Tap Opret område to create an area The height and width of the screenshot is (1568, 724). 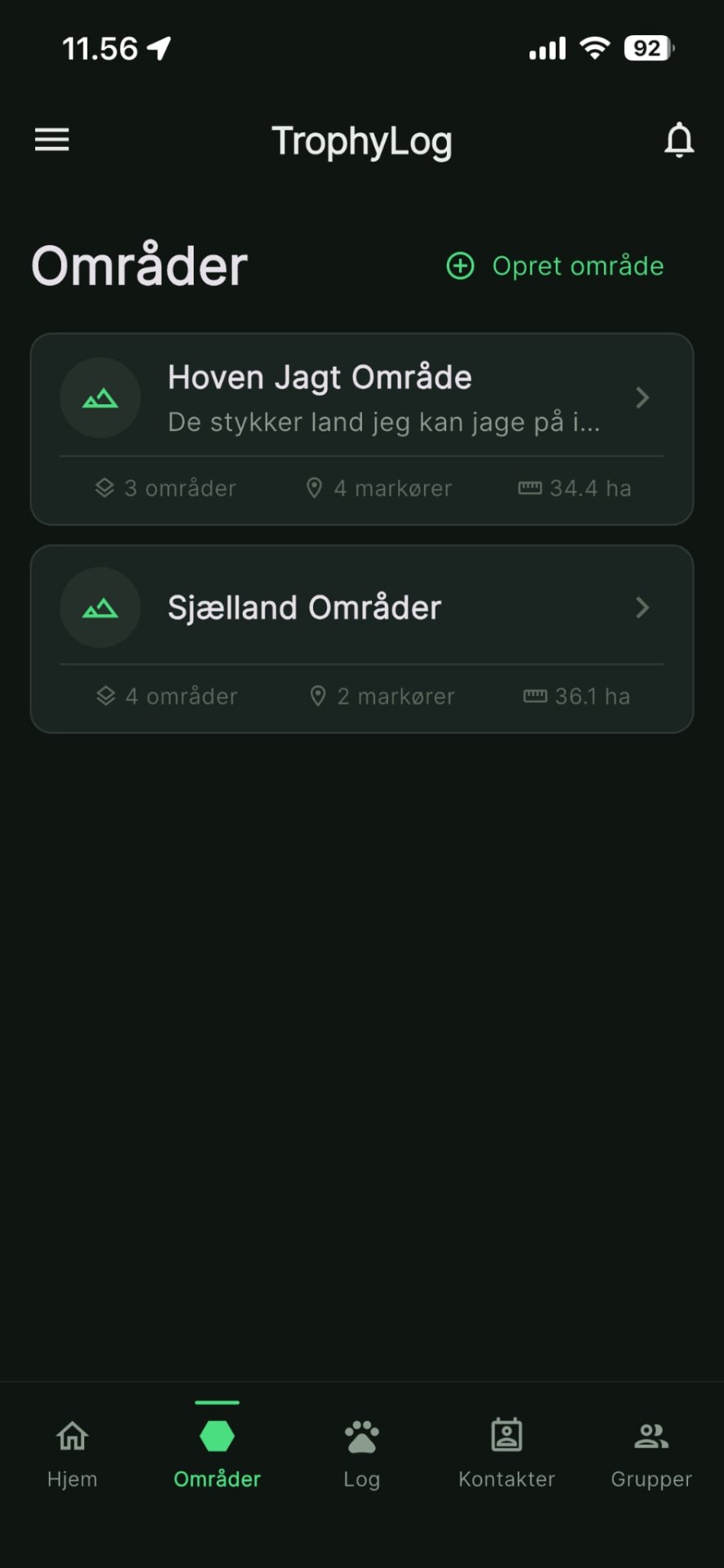[x=556, y=266]
